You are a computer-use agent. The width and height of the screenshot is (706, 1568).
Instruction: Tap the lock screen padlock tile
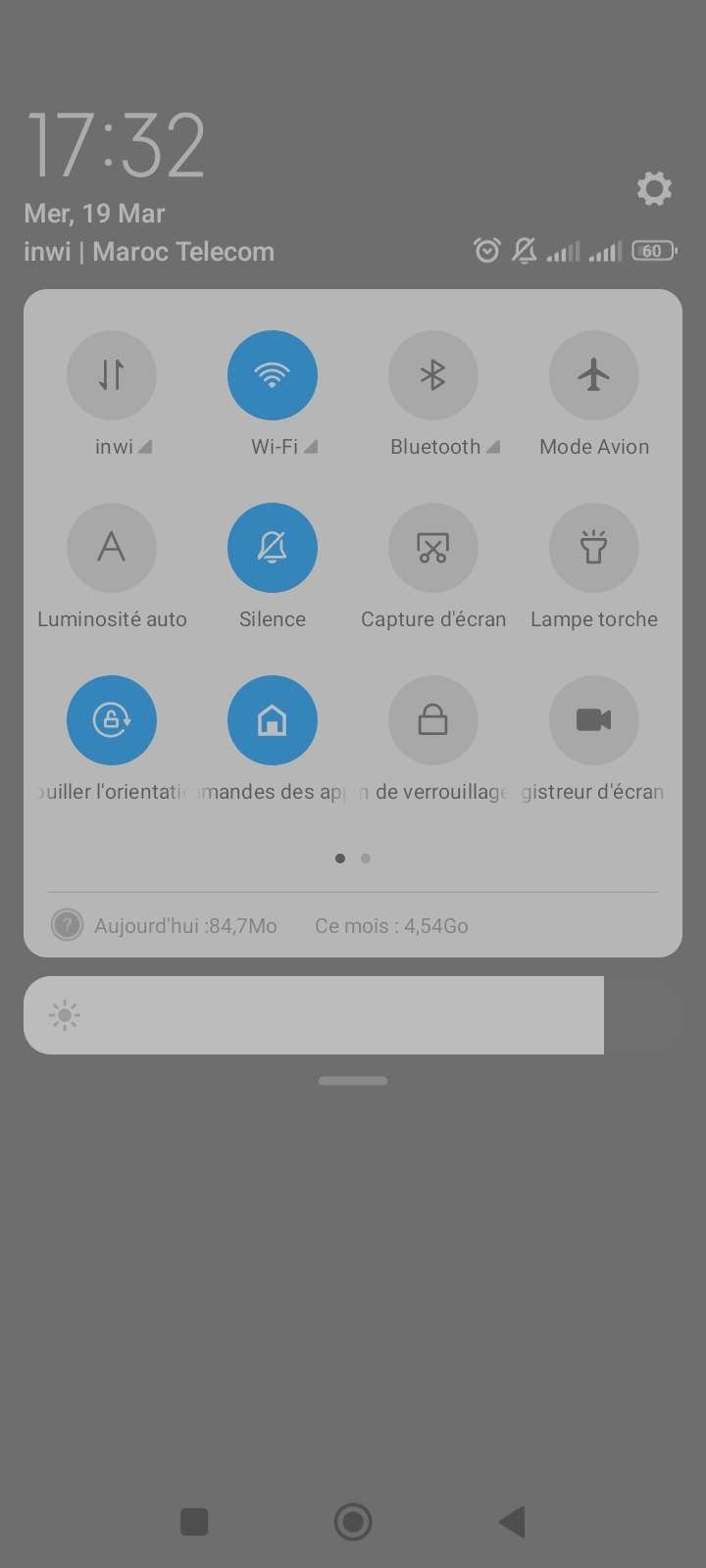pyautogui.click(x=433, y=720)
